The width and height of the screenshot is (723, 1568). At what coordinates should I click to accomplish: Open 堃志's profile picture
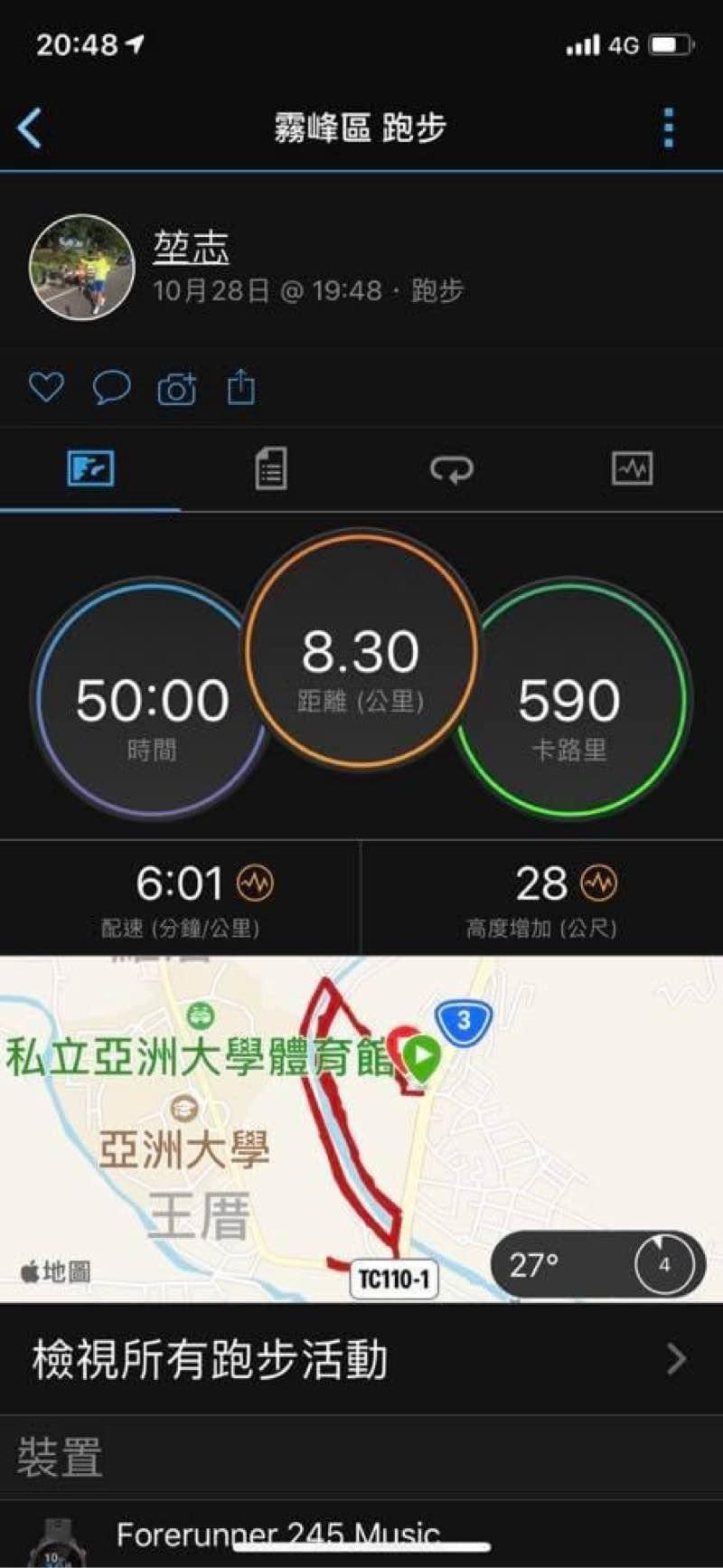click(x=81, y=268)
